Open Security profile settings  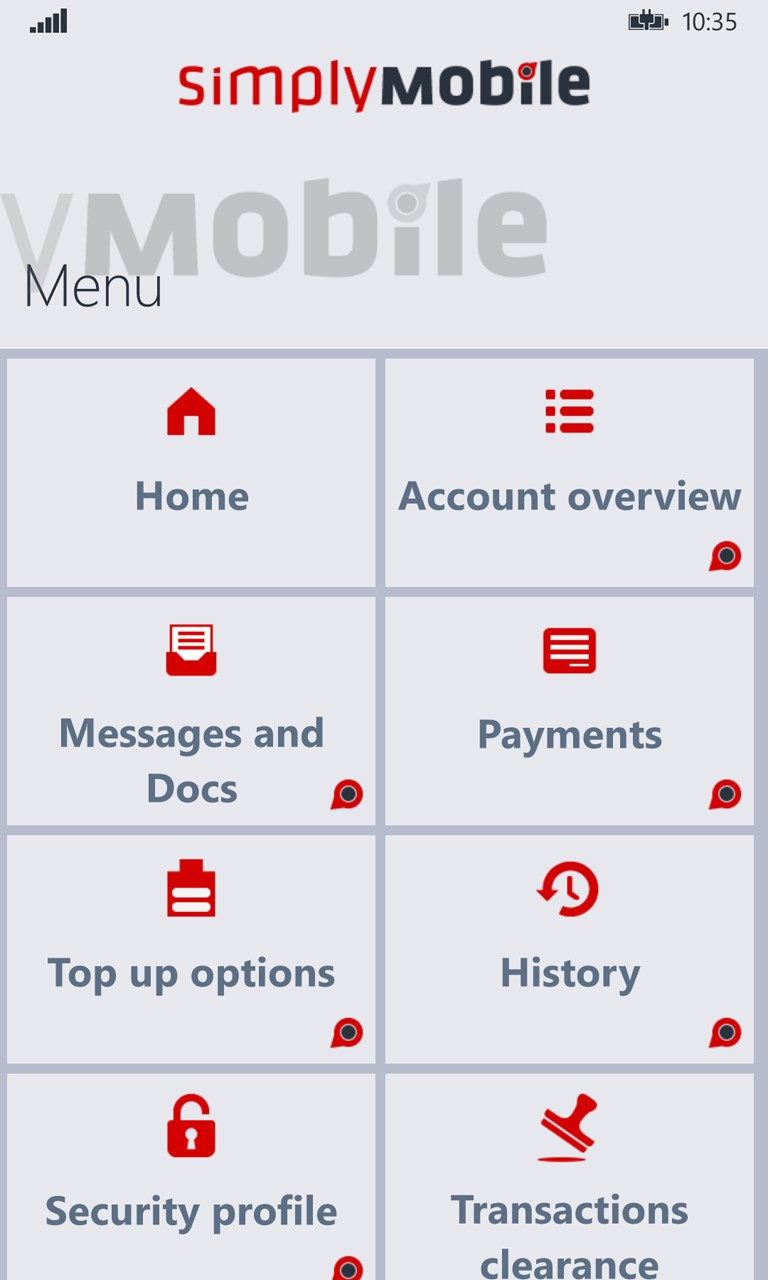coord(191,1178)
